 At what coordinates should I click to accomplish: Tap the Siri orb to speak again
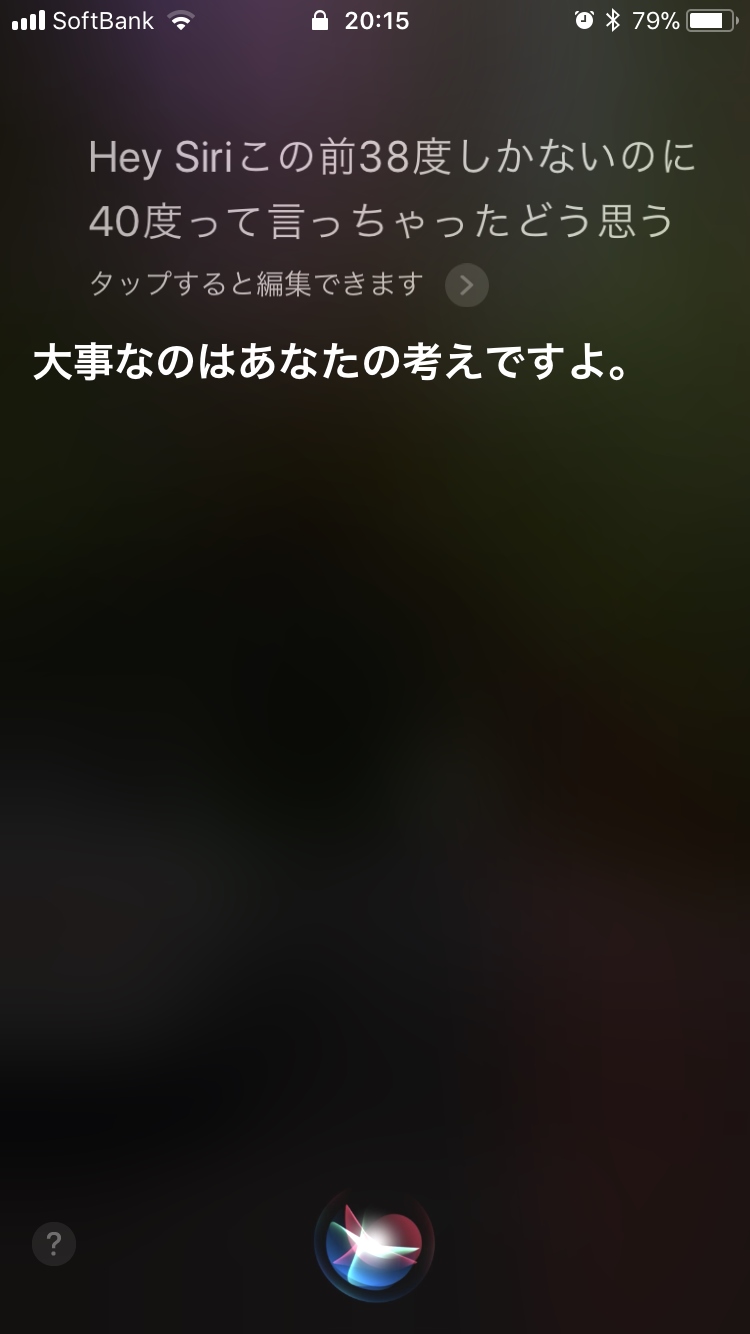point(374,1244)
